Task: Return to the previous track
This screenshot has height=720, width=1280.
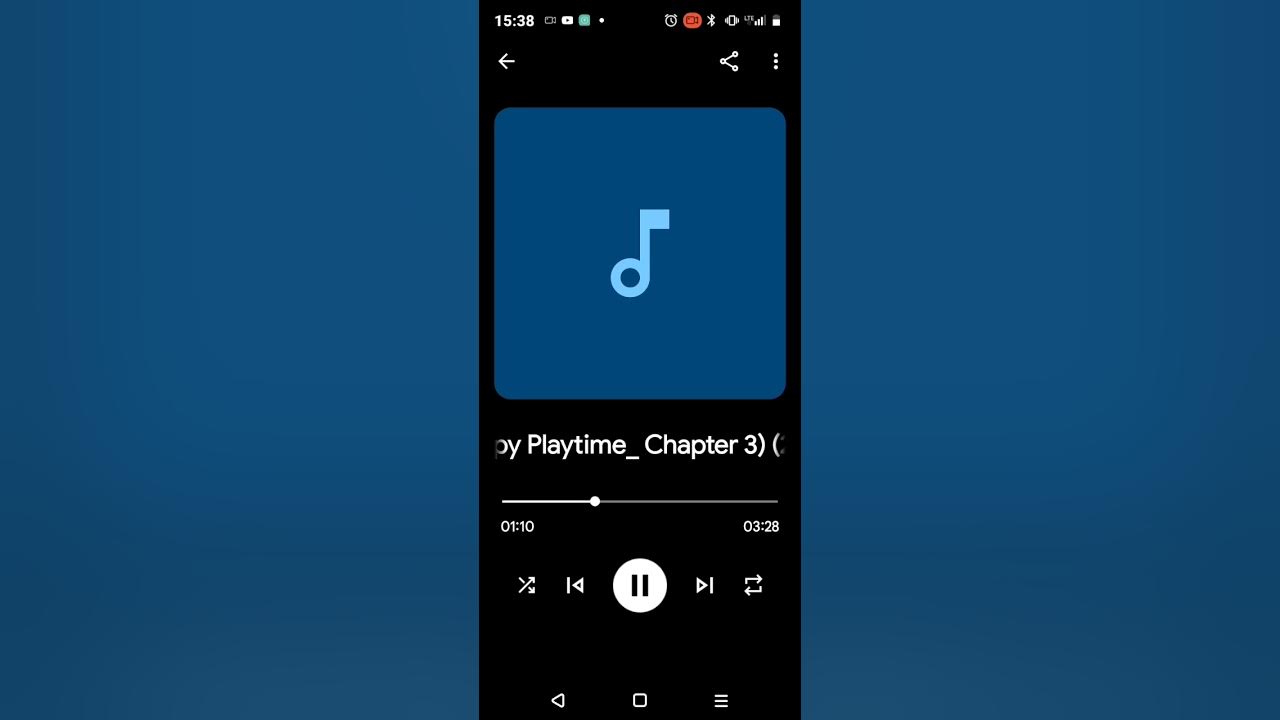Action: click(575, 585)
